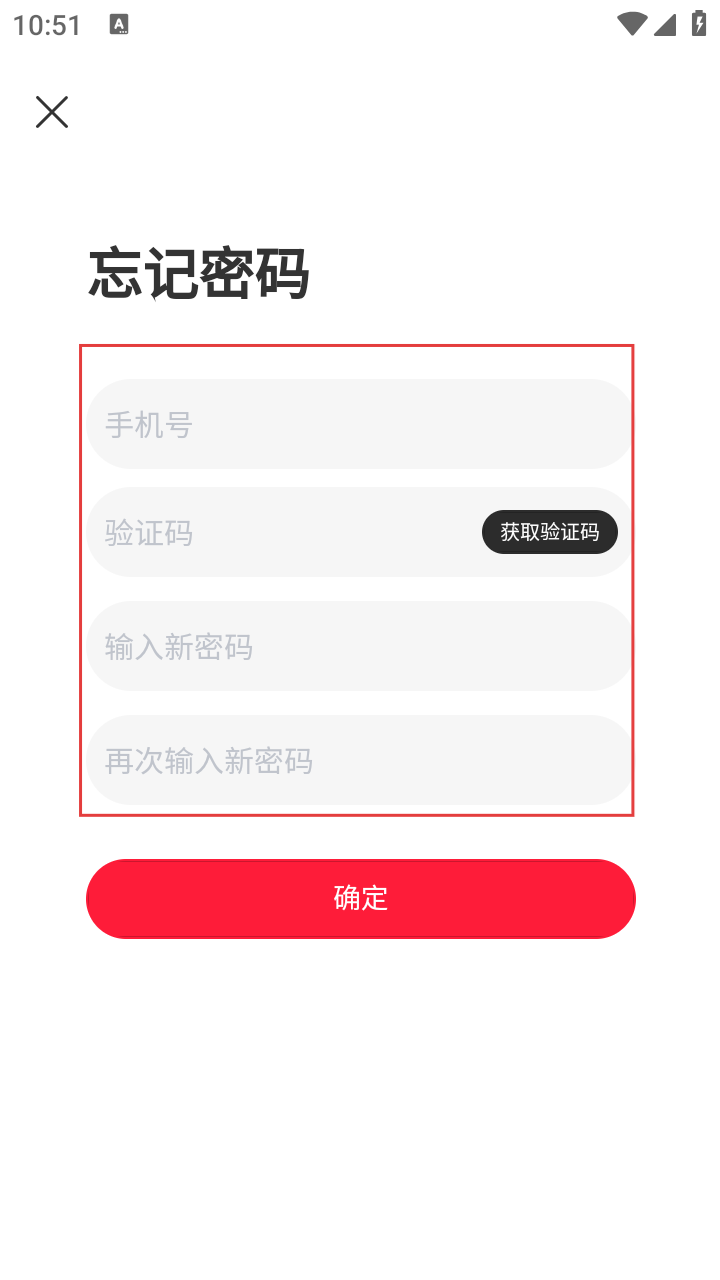Select the 输入新密码 field
The image size is (720, 1280).
[x=360, y=646]
